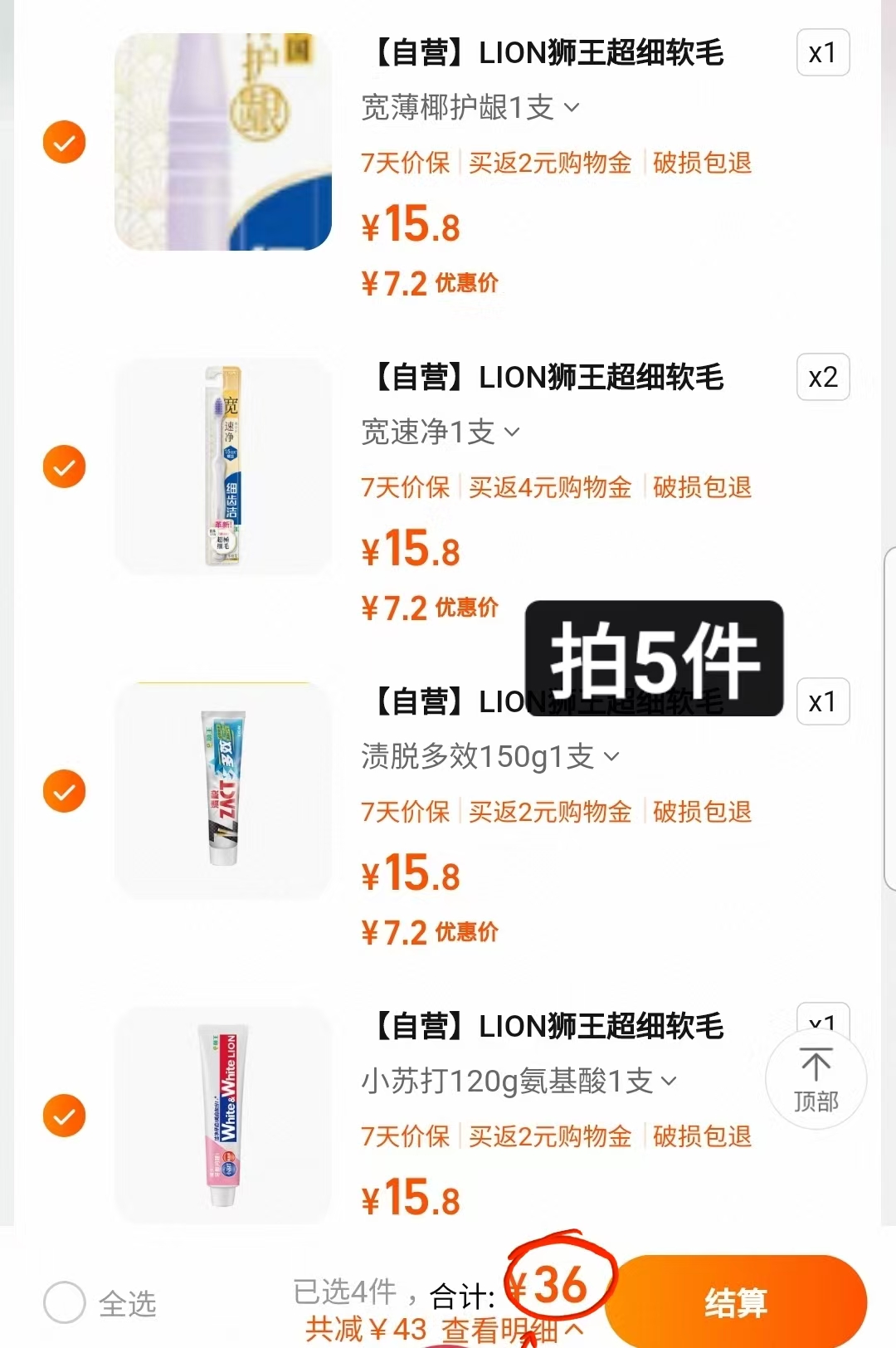Click the 破损包退 tag on 渍脱多效 item
Image resolution: width=896 pixels, height=1348 pixels.
pyautogui.click(x=702, y=812)
